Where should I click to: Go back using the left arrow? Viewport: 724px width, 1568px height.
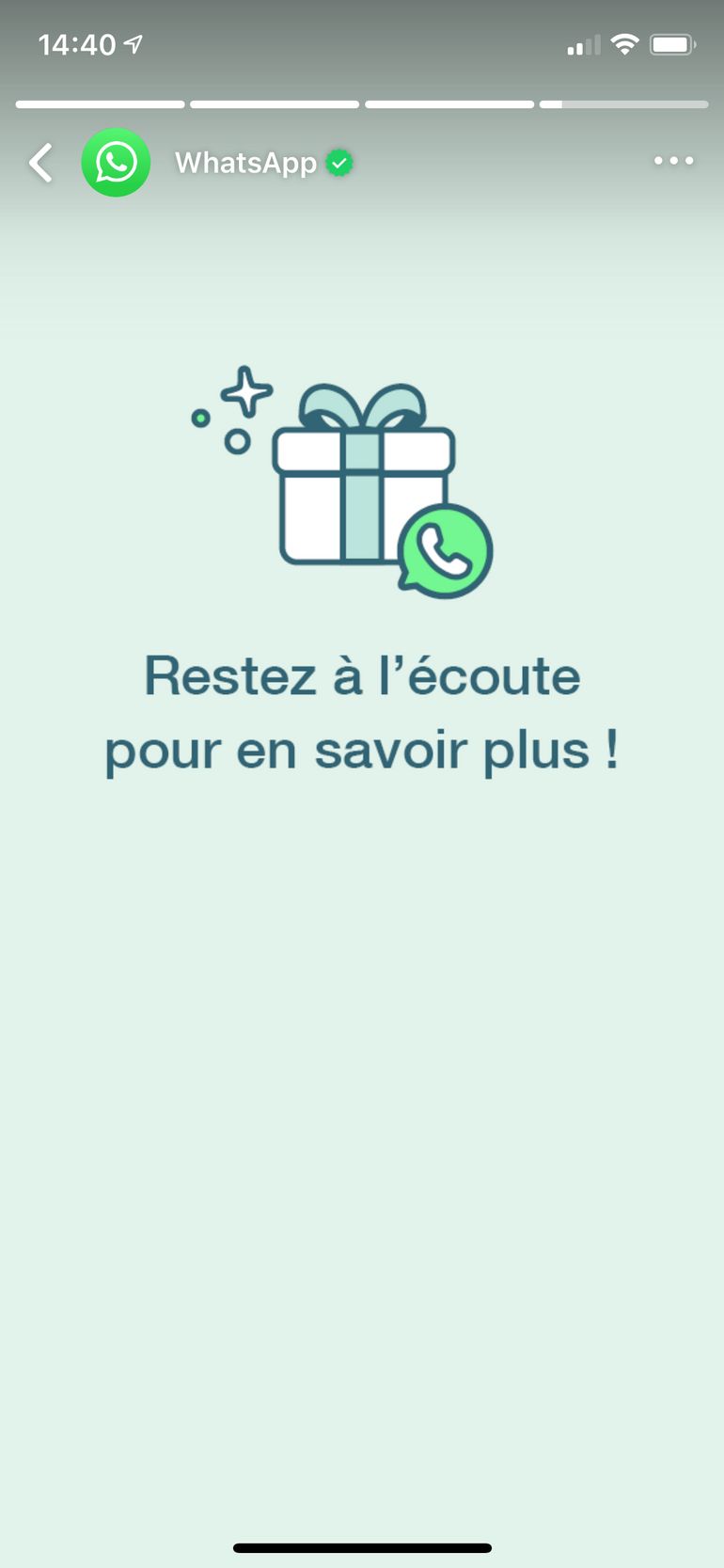40,163
